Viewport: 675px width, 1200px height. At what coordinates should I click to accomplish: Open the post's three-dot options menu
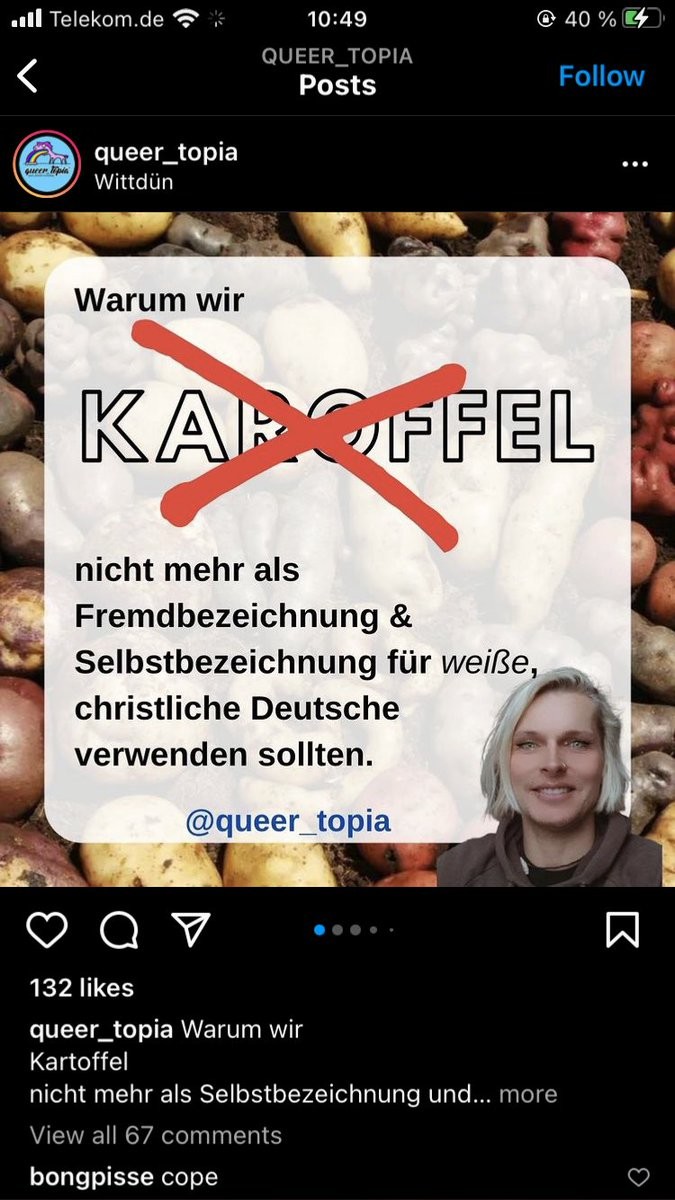coord(635,164)
